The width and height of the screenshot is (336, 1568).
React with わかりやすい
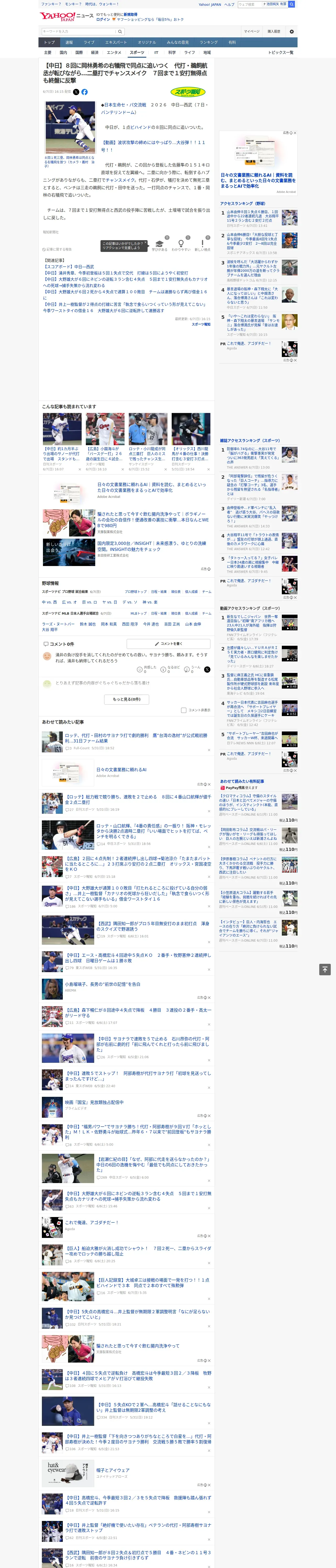pyautogui.click(x=181, y=245)
